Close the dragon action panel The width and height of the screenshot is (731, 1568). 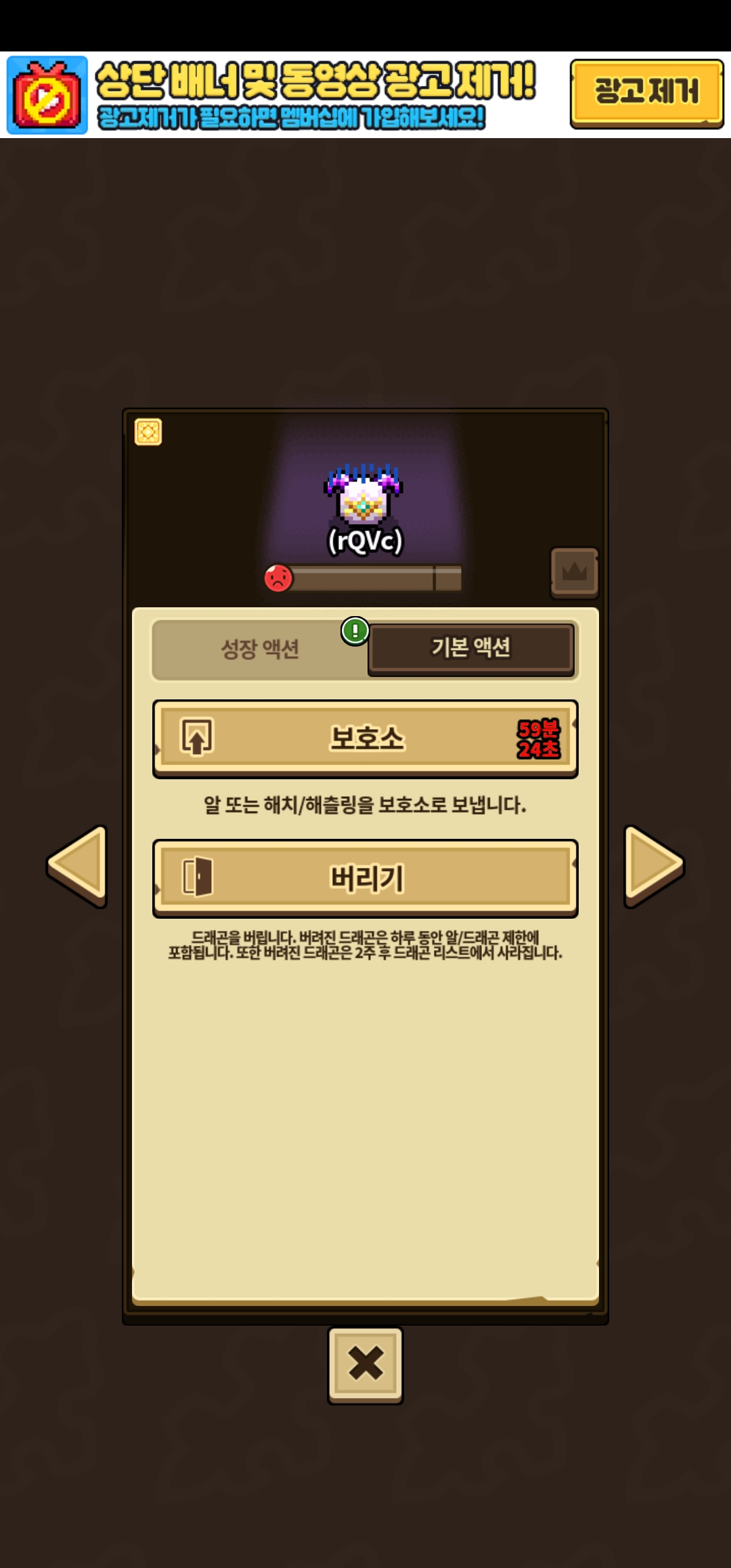coord(365,1364)
